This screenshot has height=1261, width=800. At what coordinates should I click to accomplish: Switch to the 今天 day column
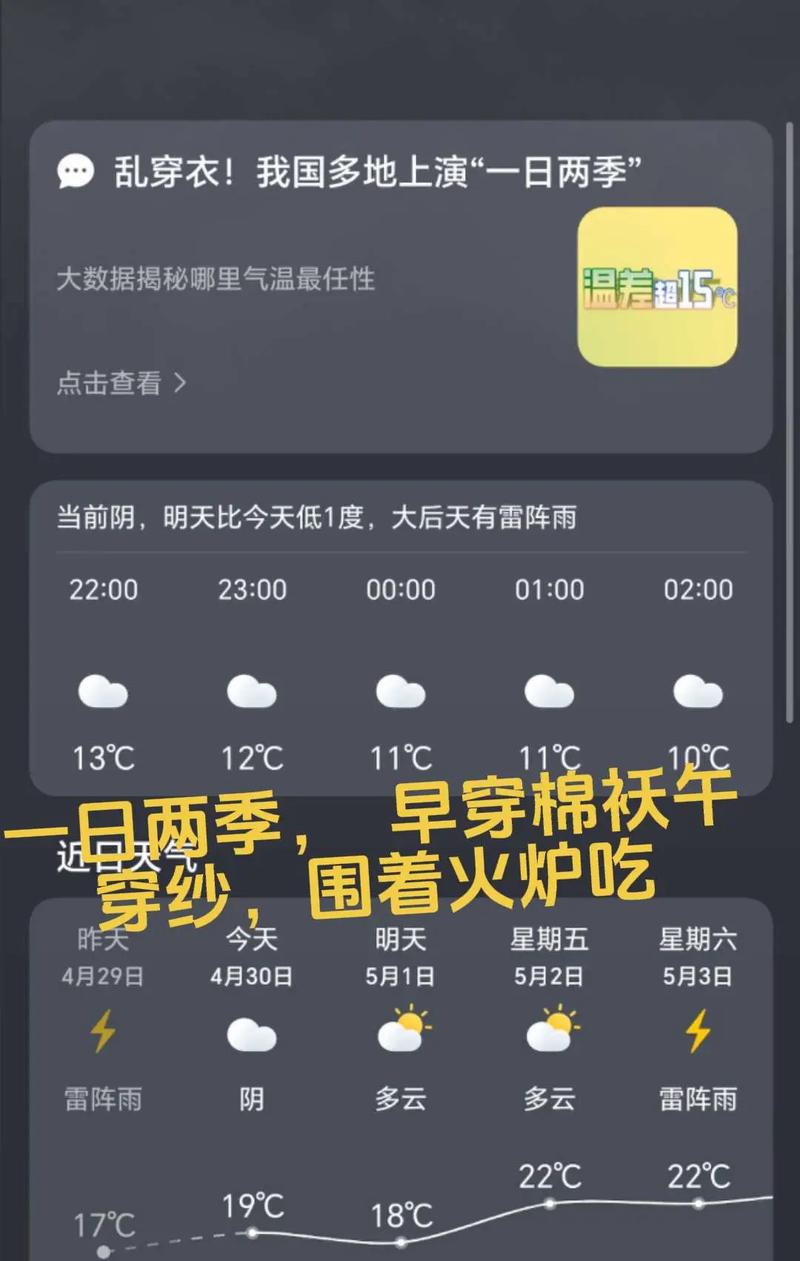251,950
